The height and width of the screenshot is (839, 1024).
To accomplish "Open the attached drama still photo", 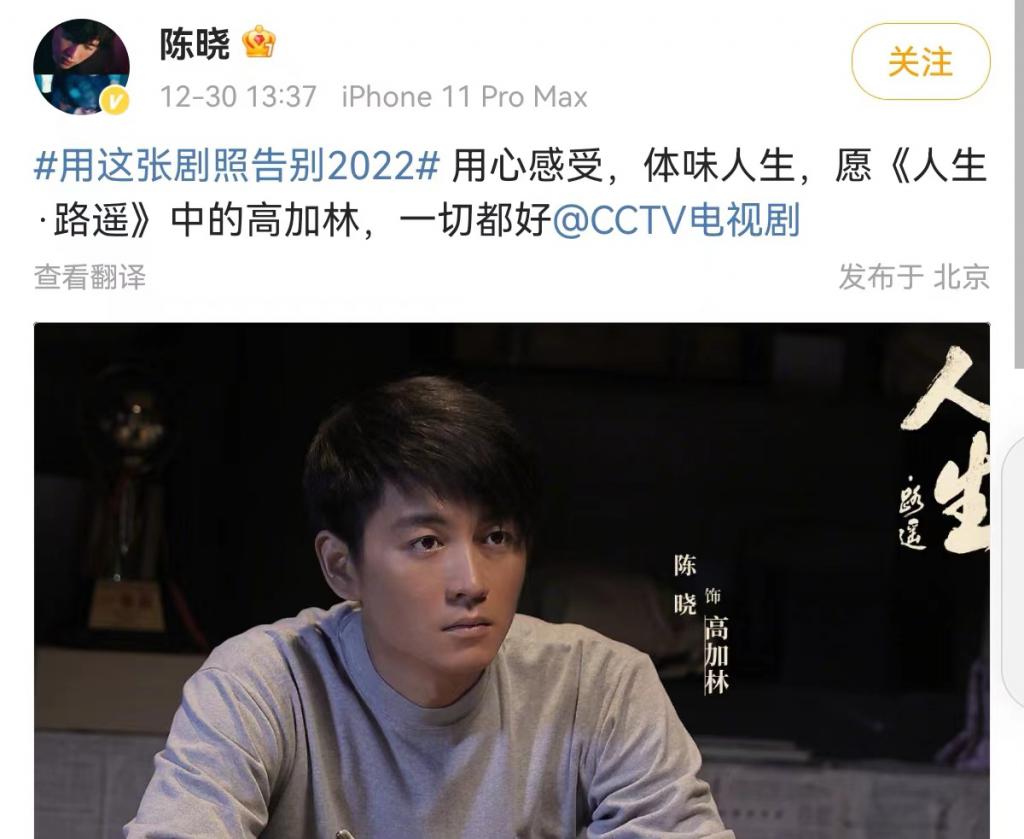I will pyautogui.click(x=511, y=580).
